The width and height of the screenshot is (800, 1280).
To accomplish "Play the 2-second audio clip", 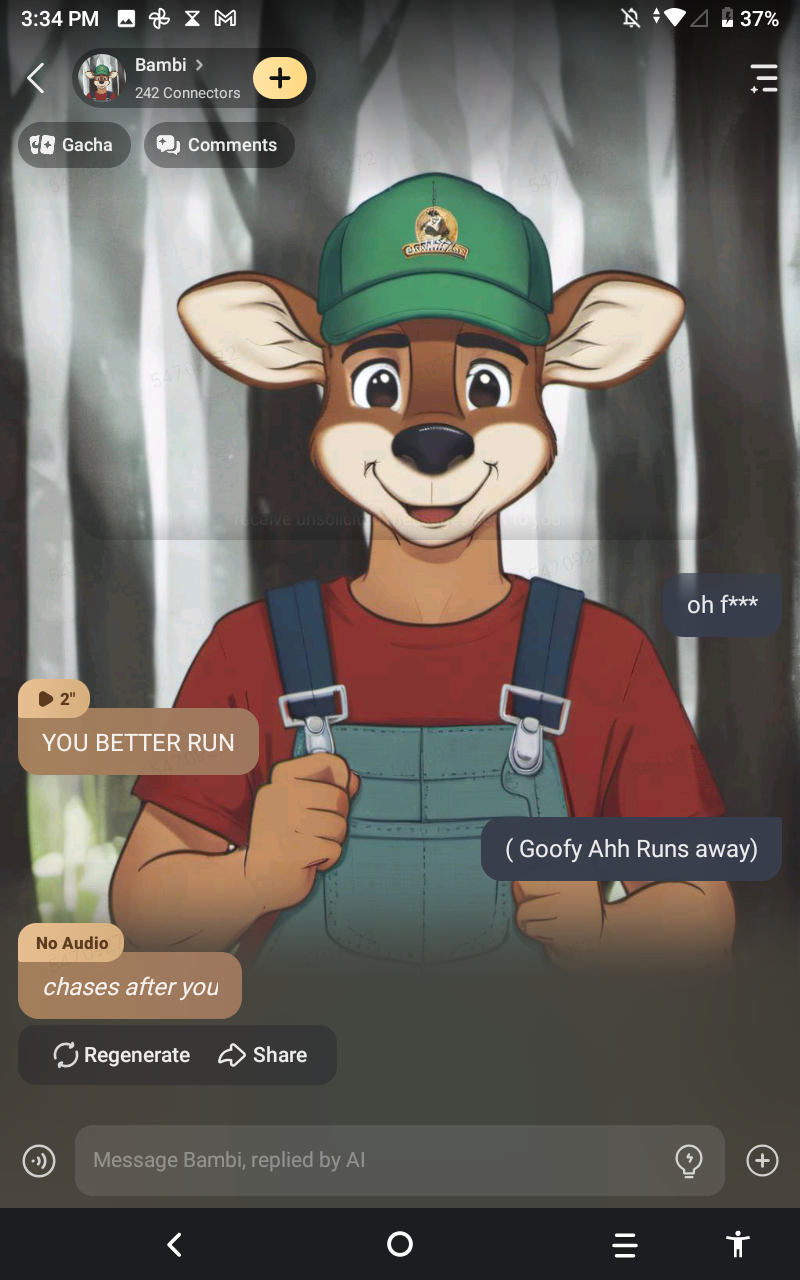I will click(54, 699).
